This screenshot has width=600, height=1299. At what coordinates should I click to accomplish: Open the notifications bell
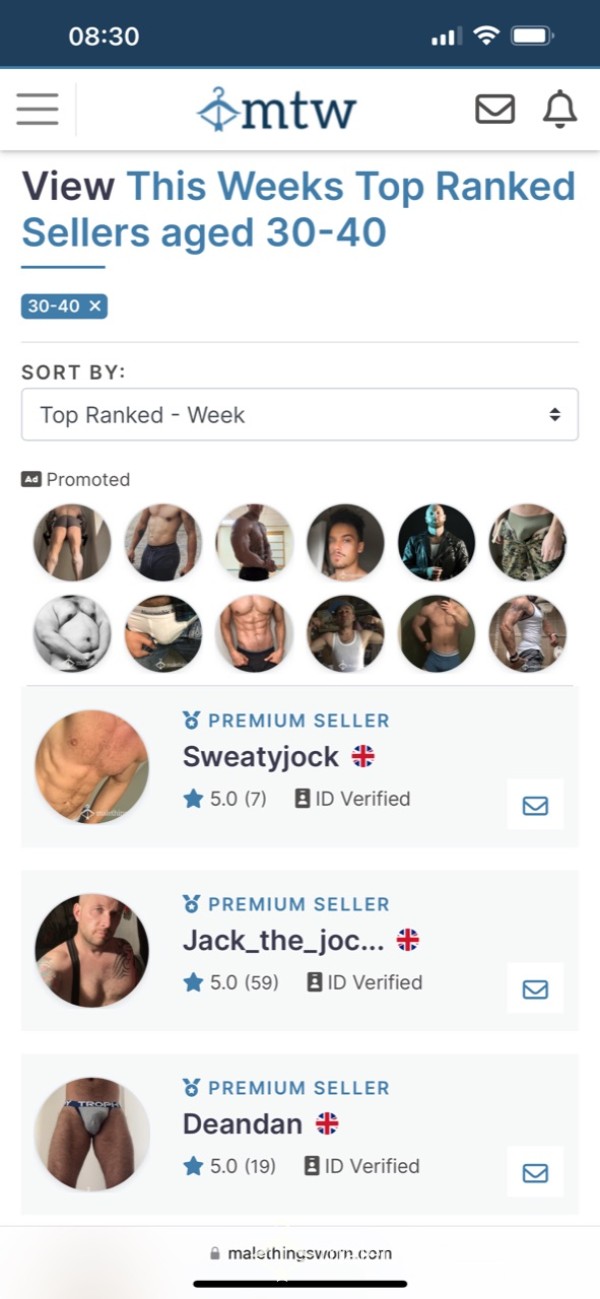point(560,109)
